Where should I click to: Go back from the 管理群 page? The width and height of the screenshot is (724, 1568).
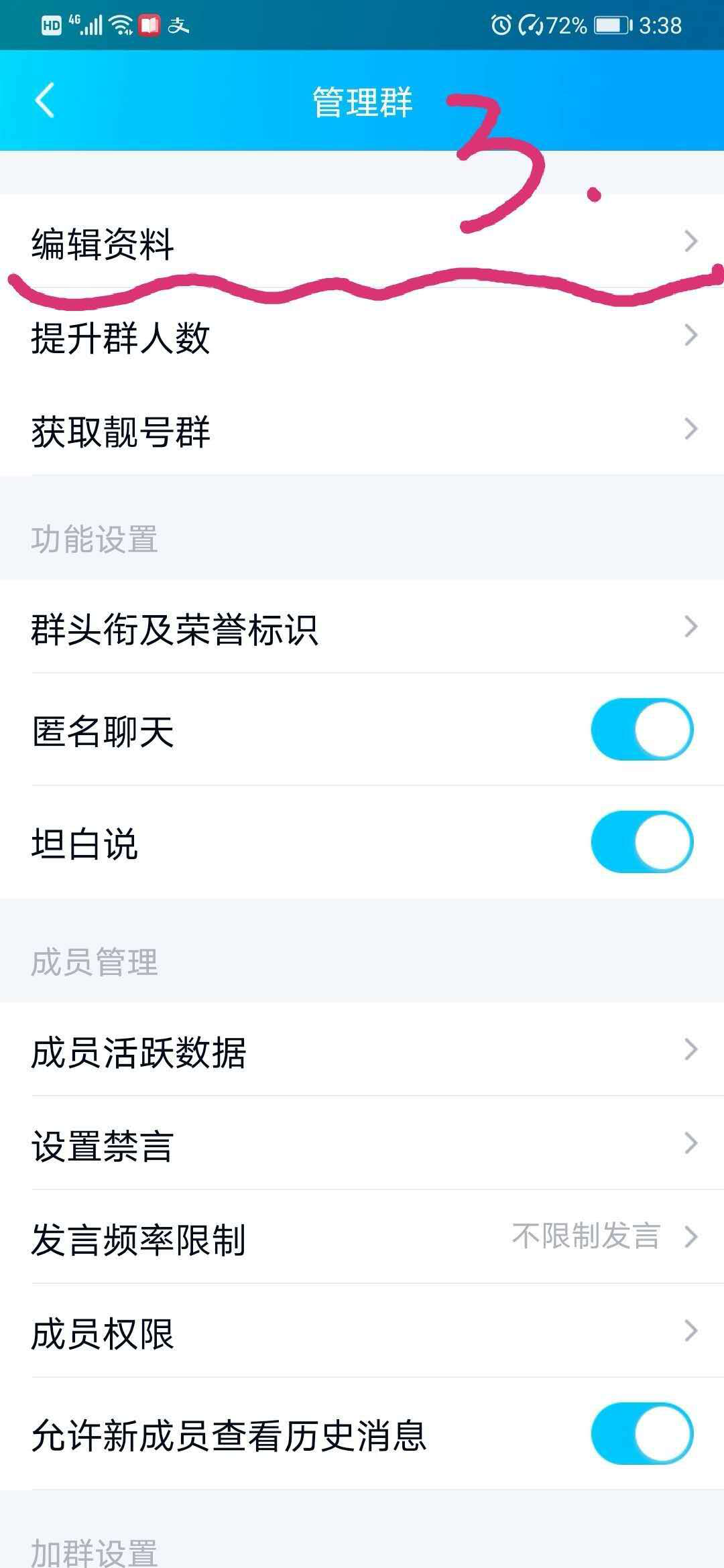pyautogui.click(x=44, y=101)
